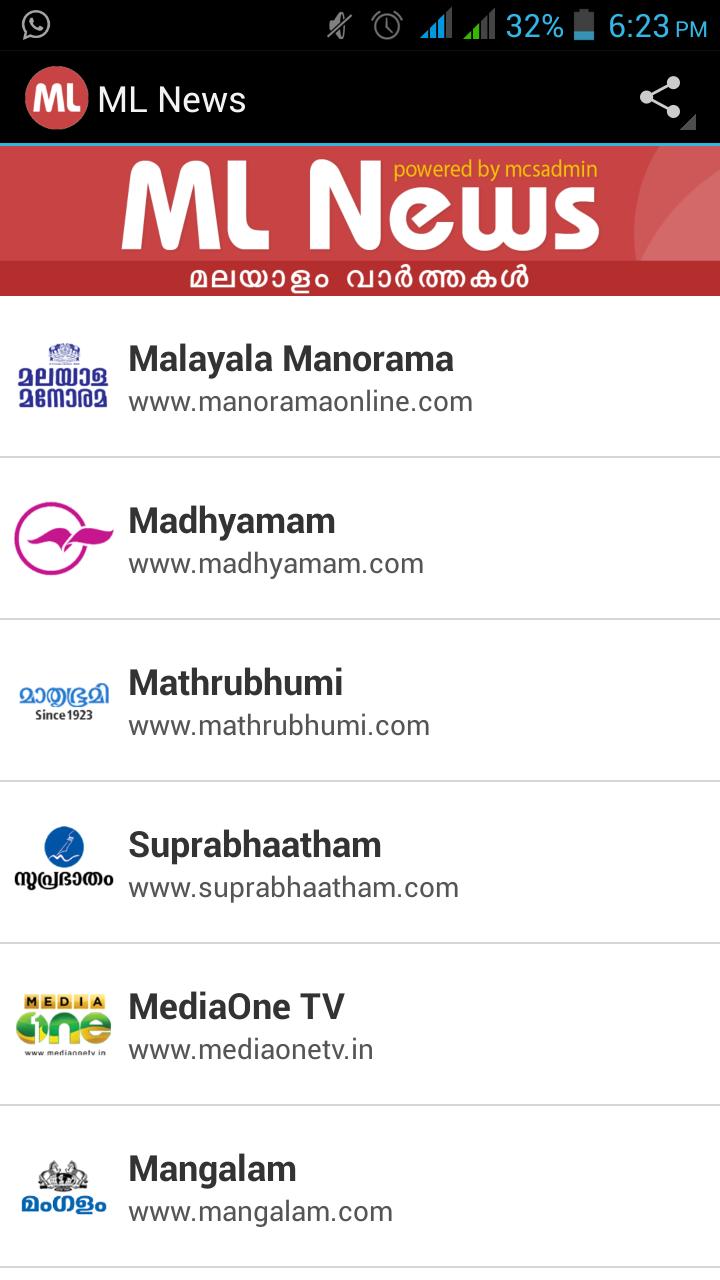
Task: Open the Mangalam list entry
Action: click(360, 1185)
